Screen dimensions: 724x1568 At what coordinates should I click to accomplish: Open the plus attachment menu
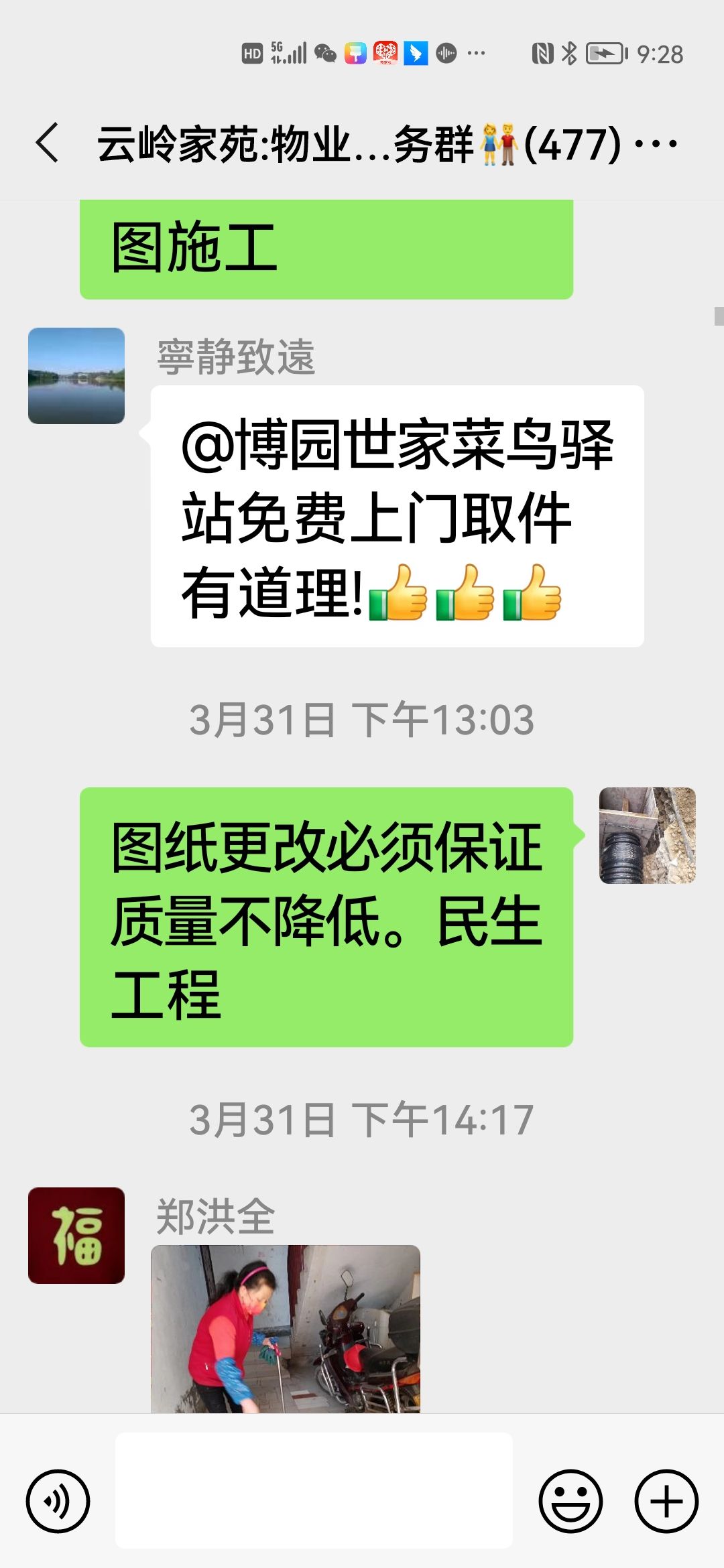click(x=666, y=1501)
